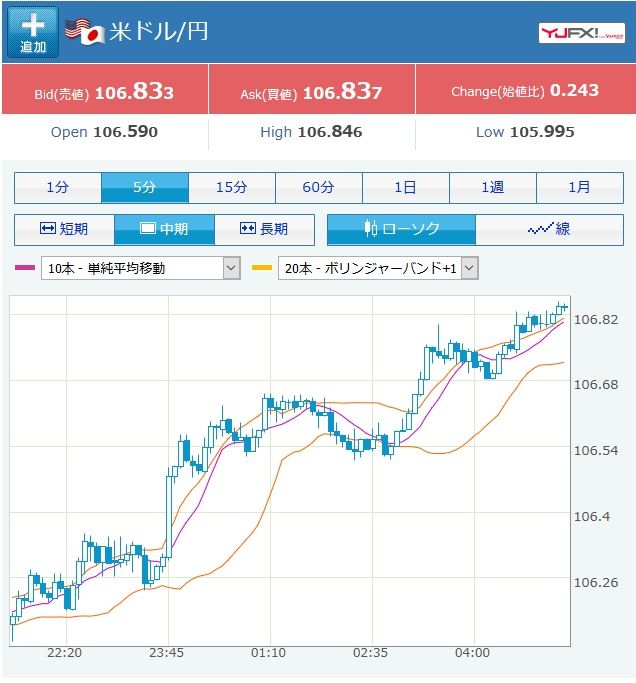Image resolution: width=636 pixels, height=683 pixels.
Task: Switch to the 1日 daily chart
Action: [406, 187]
